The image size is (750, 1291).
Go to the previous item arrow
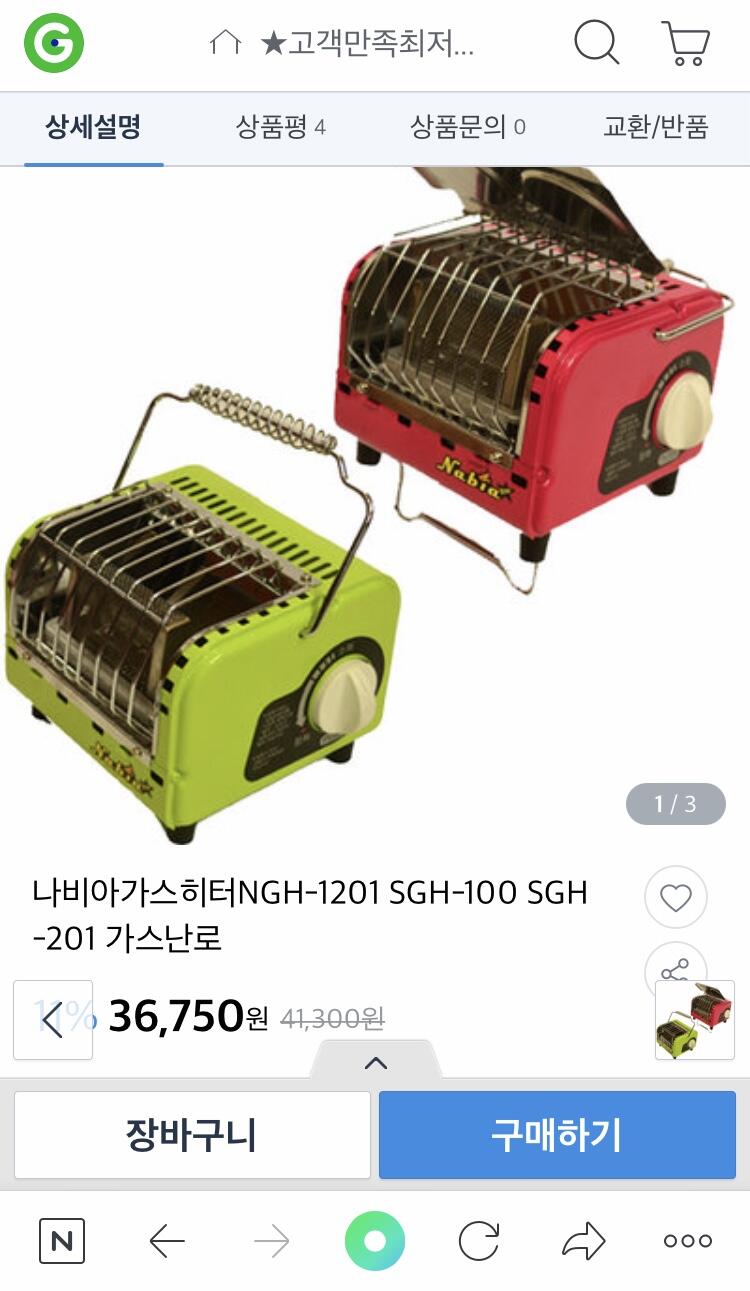pos(53,1020)
